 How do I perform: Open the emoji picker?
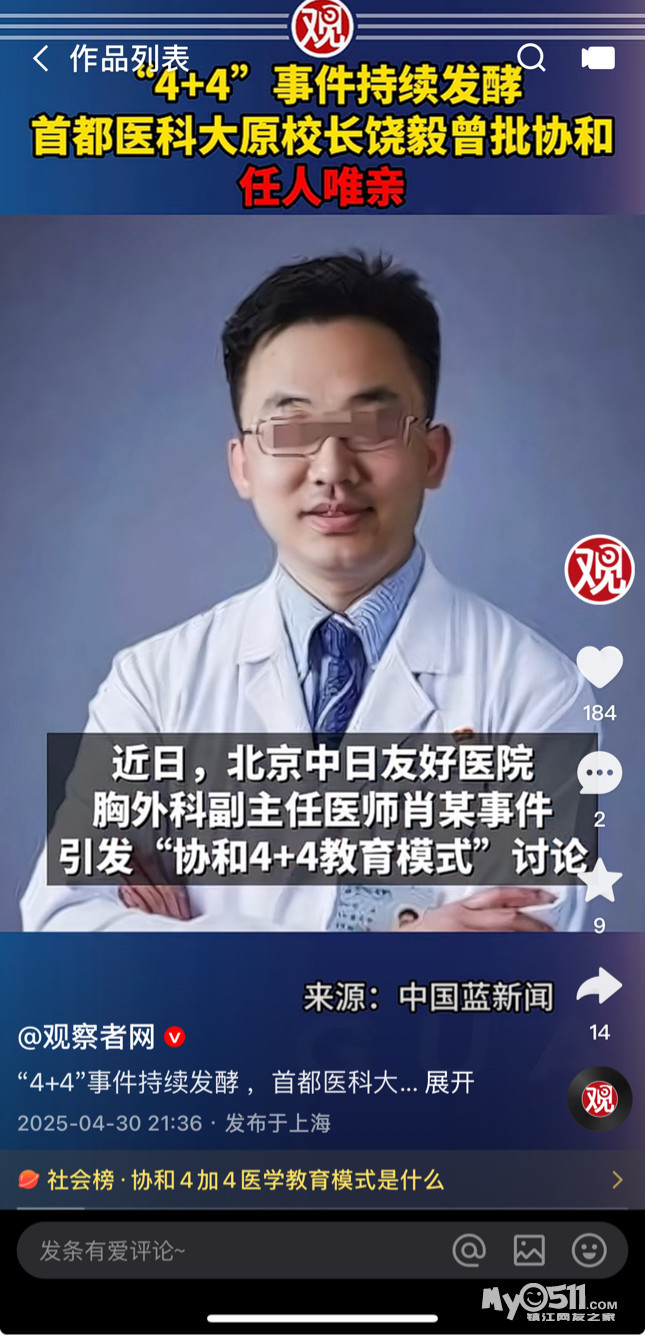(589, 1250)
